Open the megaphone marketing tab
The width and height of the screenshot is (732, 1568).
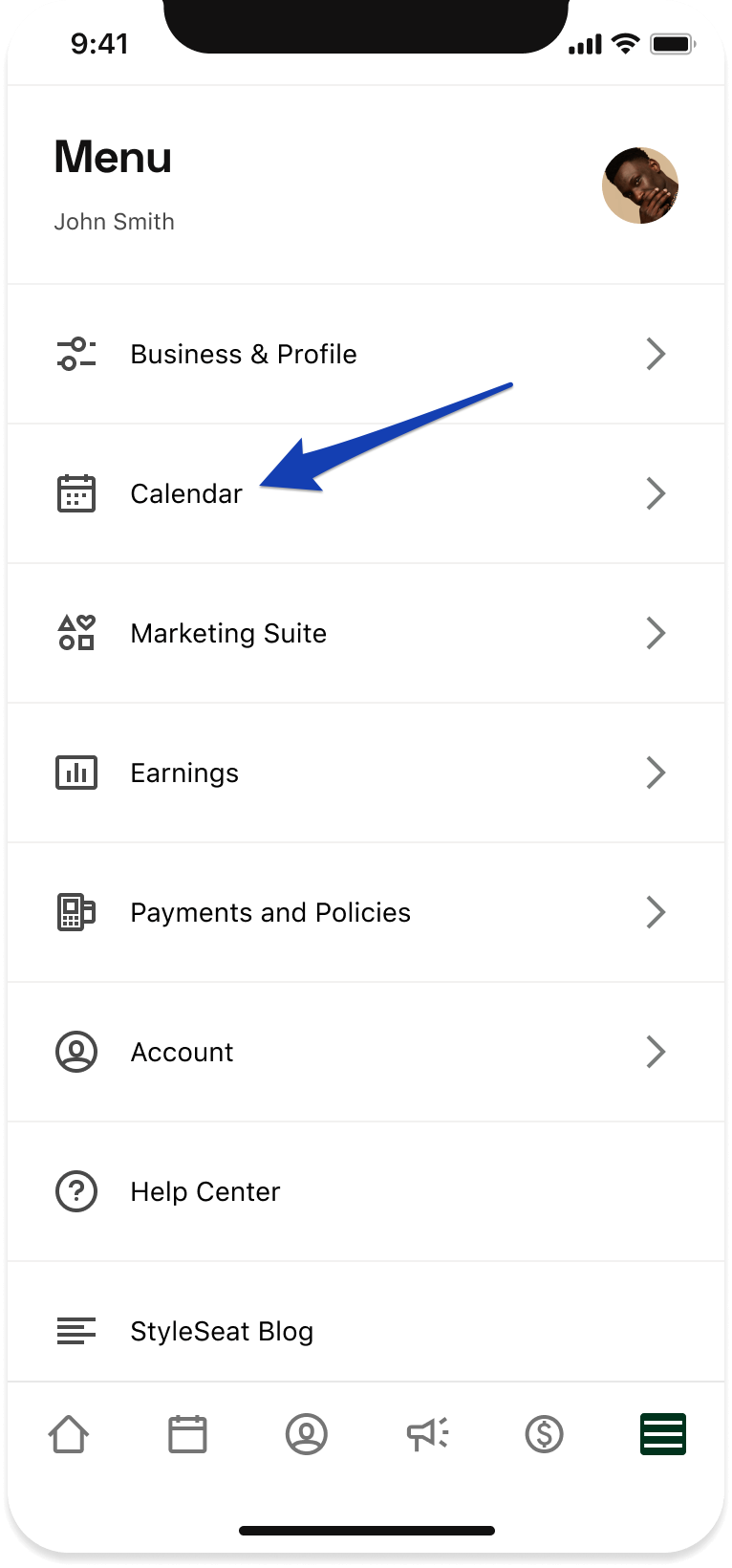point(426,1434)
